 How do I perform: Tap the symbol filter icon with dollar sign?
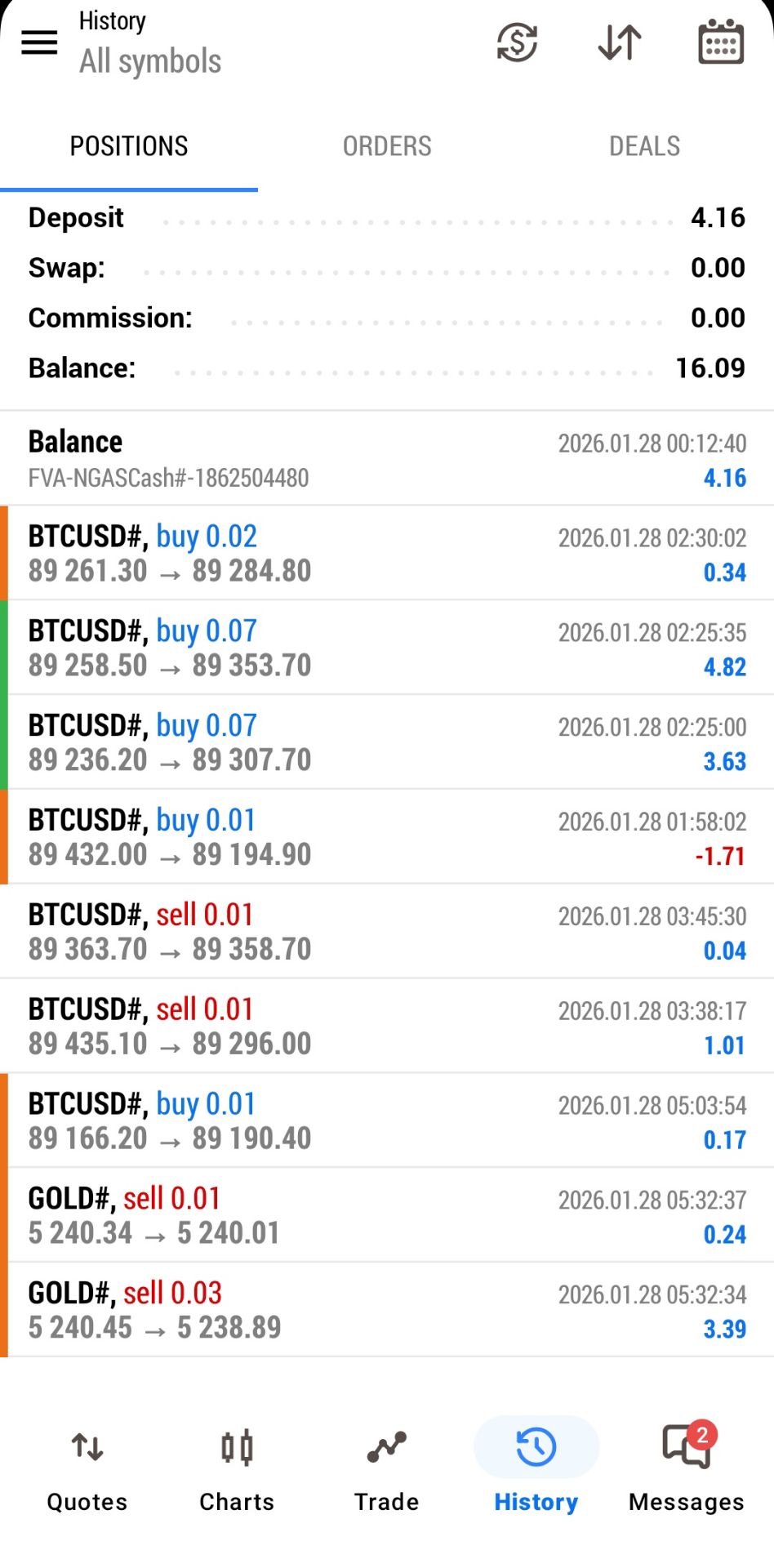tap(517, 42)
